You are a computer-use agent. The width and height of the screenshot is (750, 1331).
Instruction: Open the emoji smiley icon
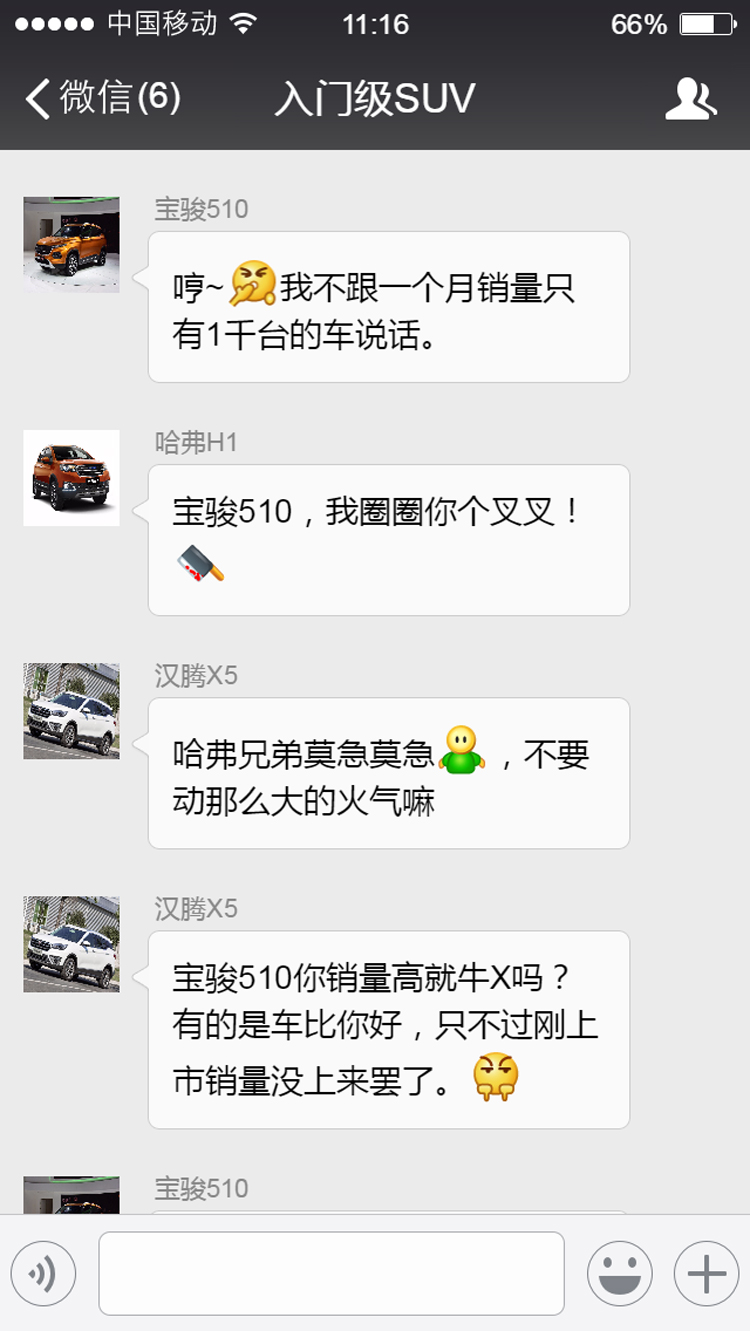click(619, 1272)
